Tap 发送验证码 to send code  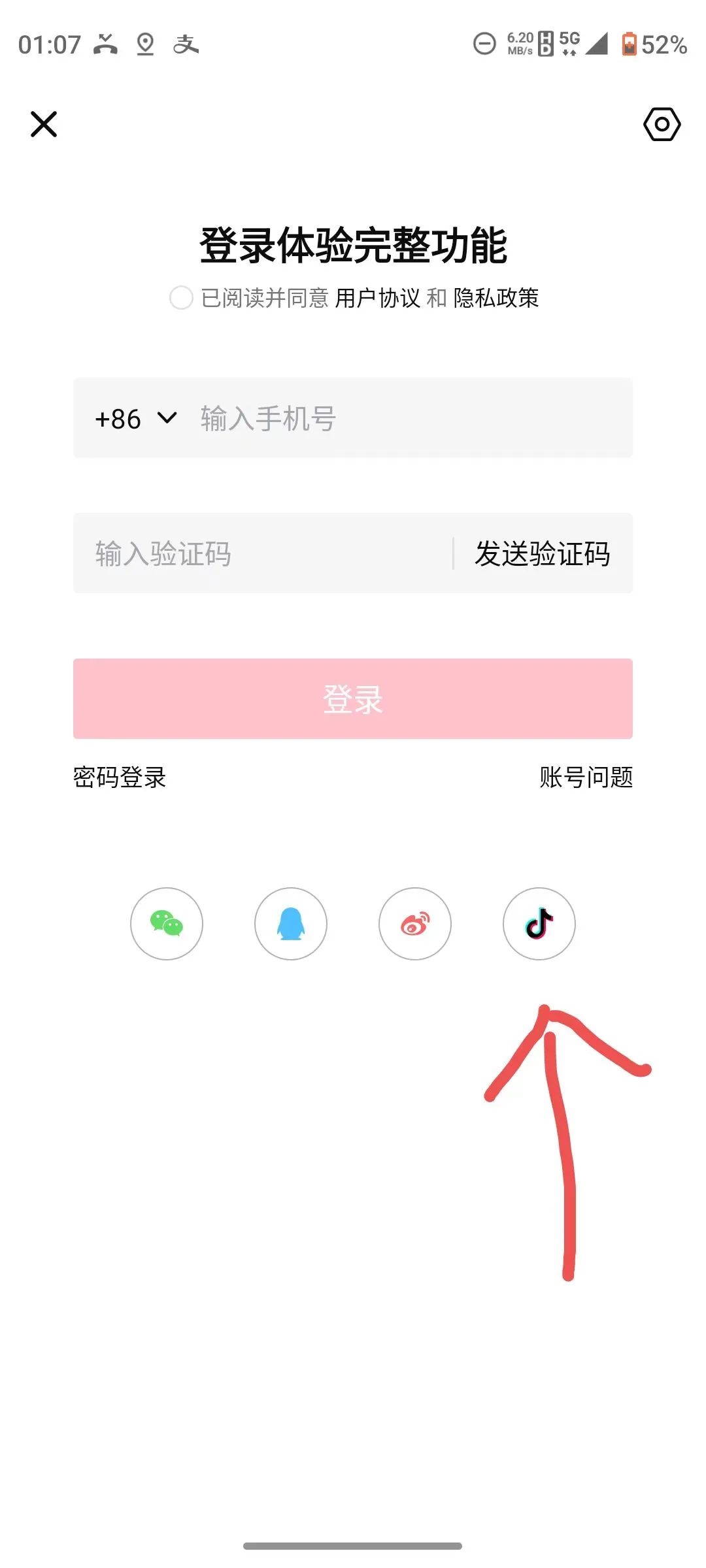coord(543,553)
